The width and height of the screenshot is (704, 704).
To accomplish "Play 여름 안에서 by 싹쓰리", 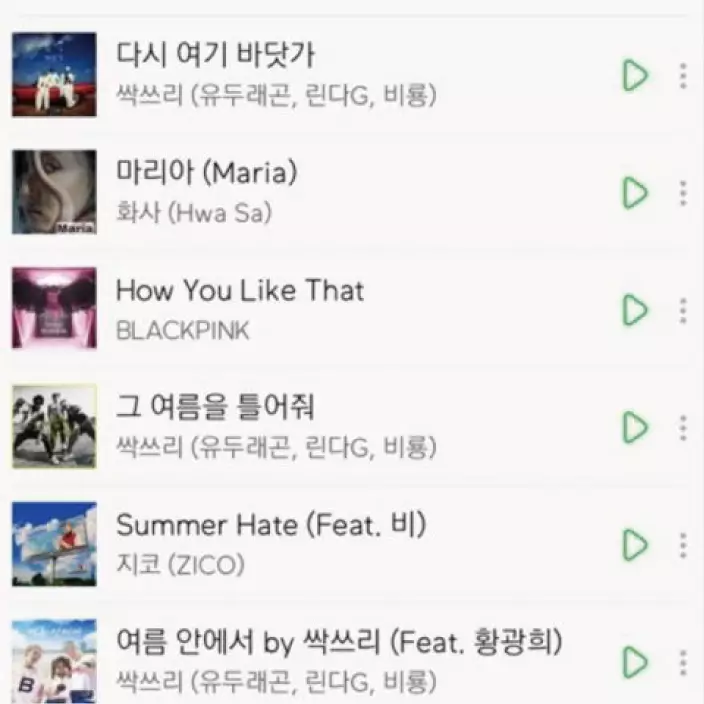I will click(634, 661).
